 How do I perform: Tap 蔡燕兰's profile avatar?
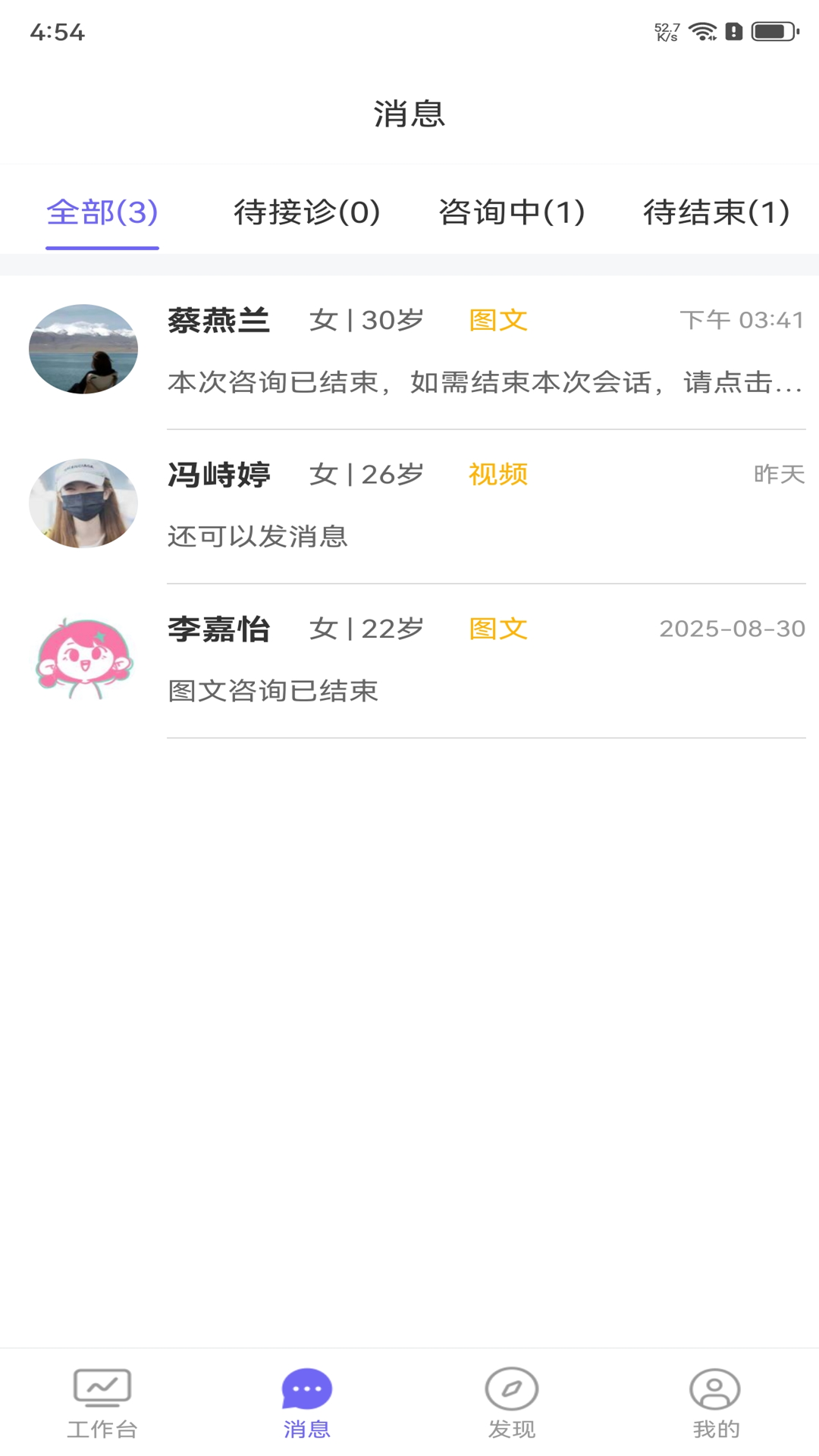[x=83, y=348]
